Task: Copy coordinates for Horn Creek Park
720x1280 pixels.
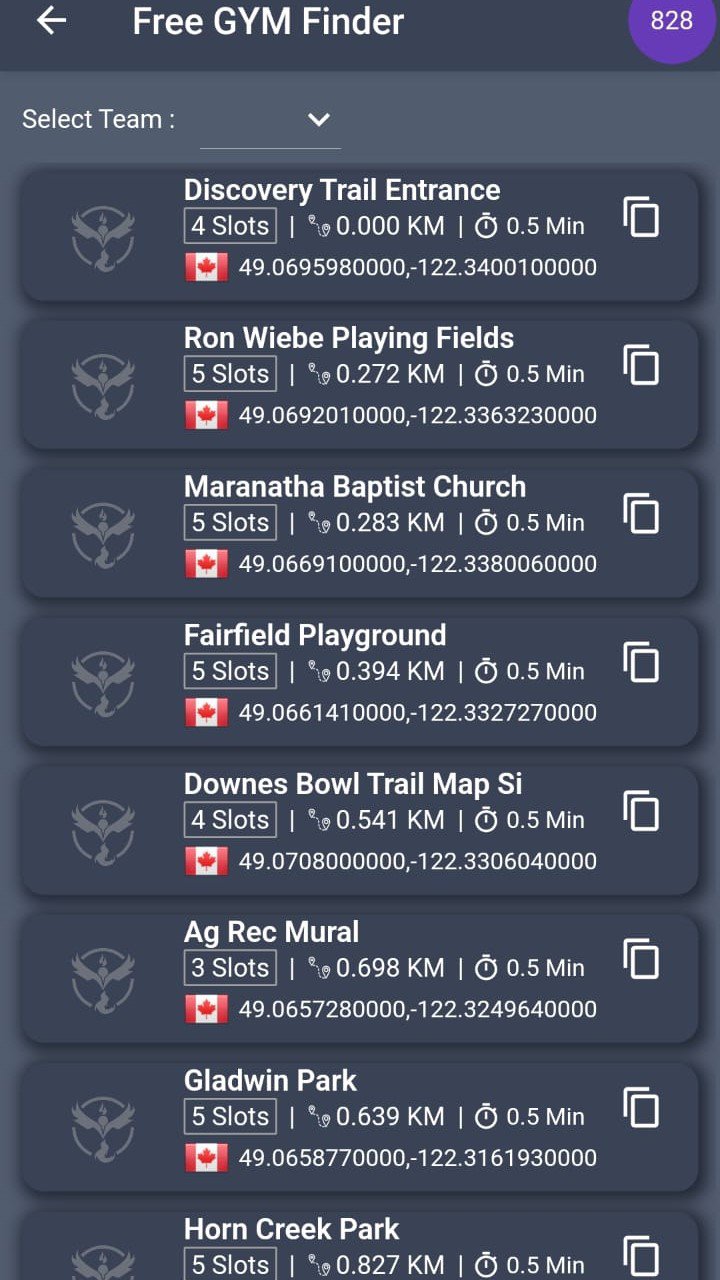Action: [641, 1255]
